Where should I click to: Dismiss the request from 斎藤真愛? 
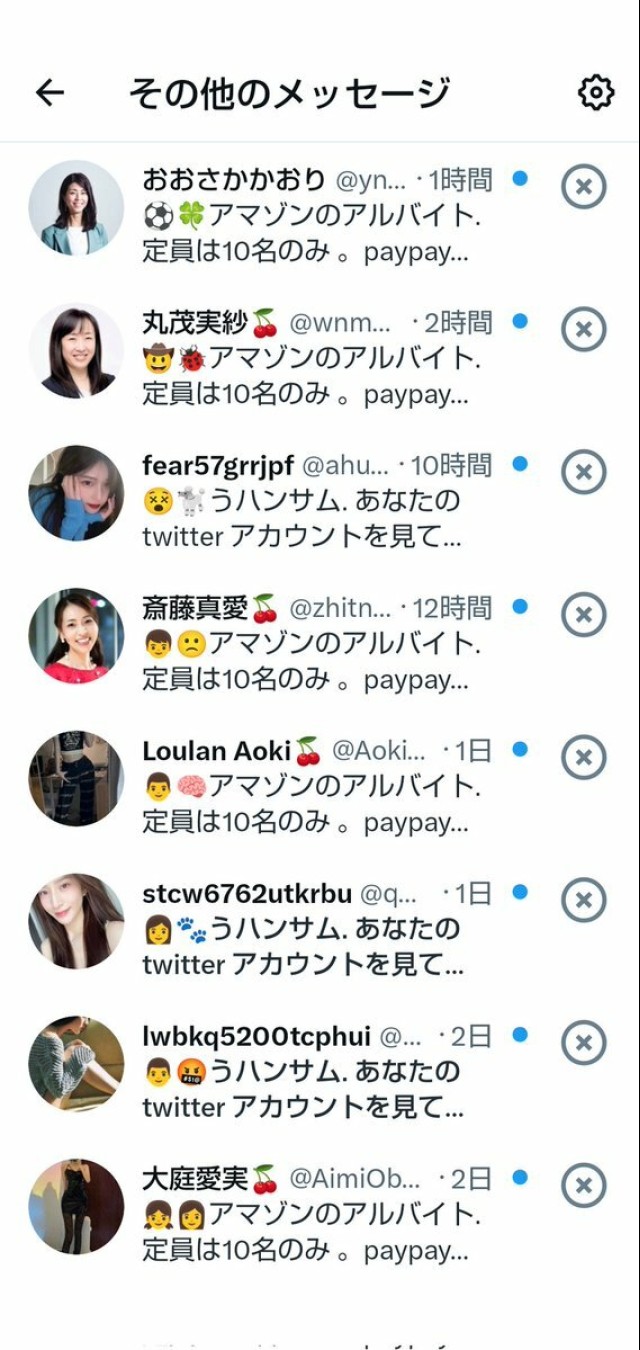point(584,615)
